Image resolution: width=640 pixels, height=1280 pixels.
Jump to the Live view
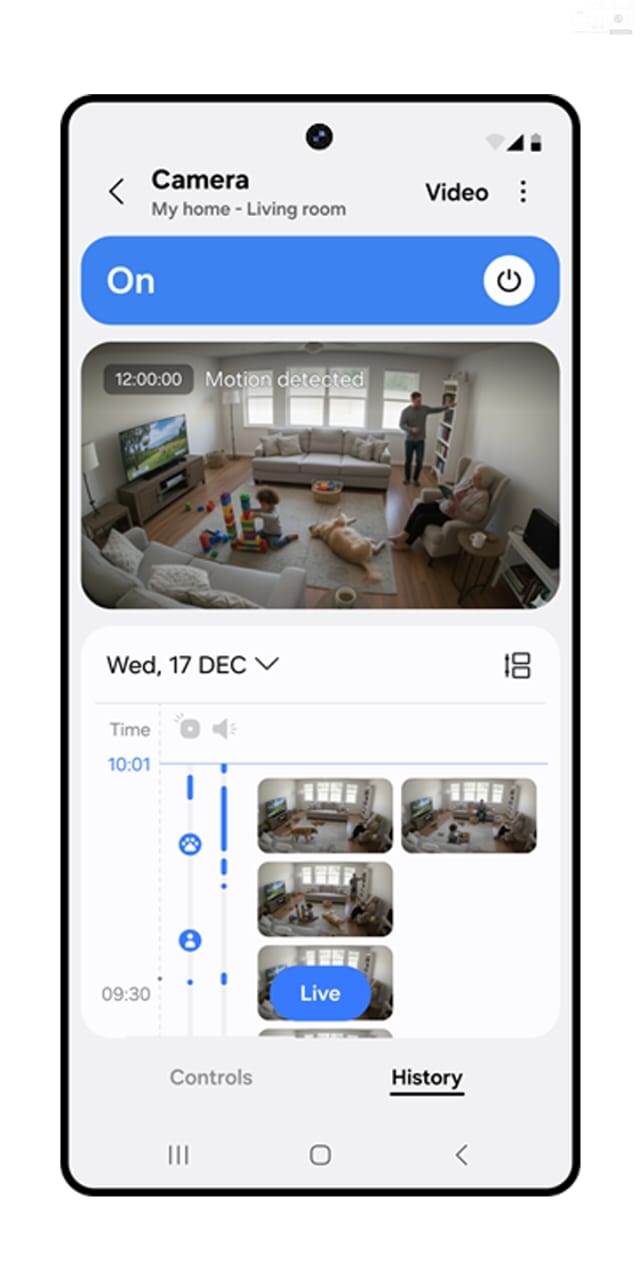(320, 993)
